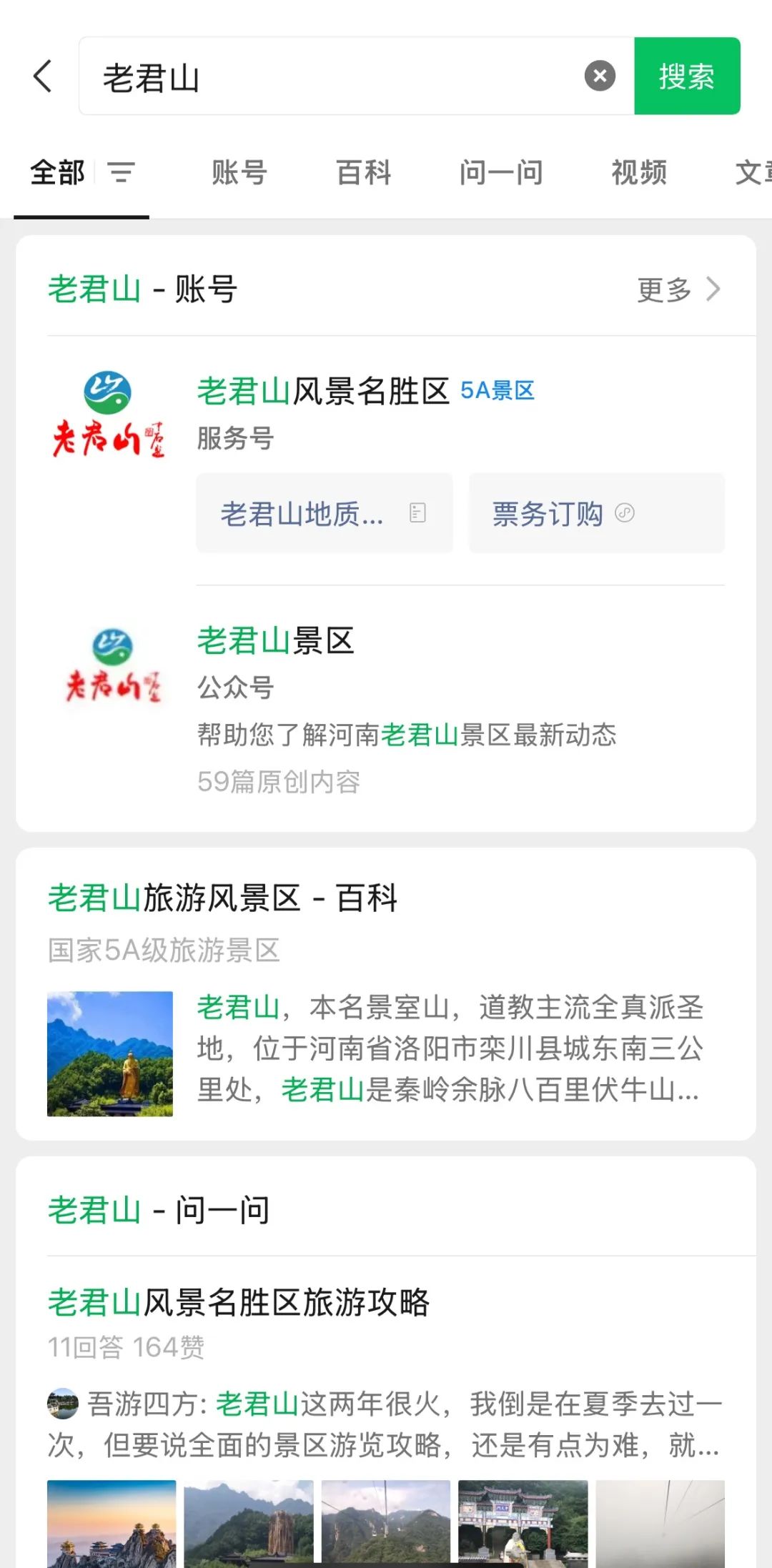Tap the back arrow to exit search
The height and width of the screenshot is (1568, 772).
(42, 76)
